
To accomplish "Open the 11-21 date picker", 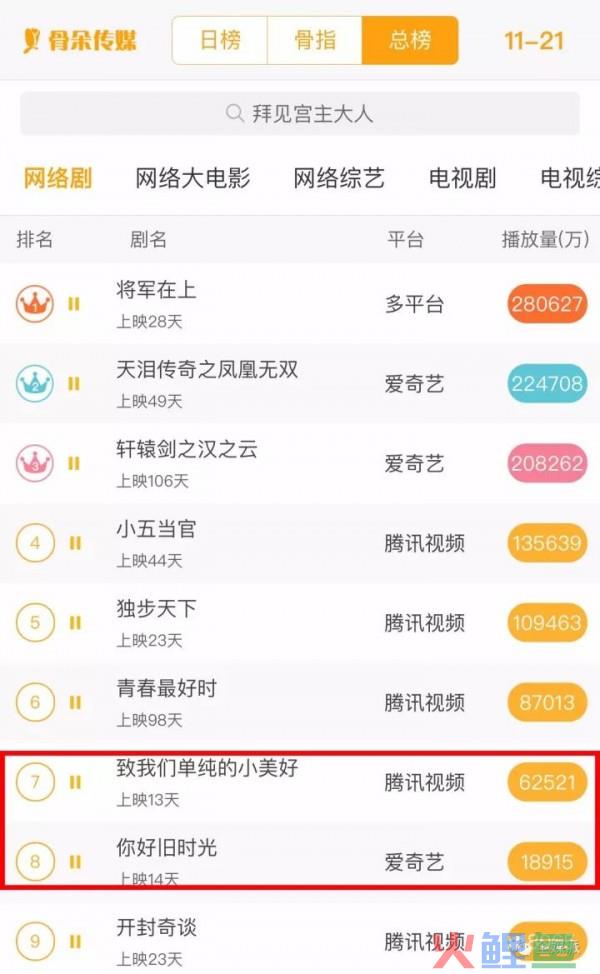I will pyautogui.click(x=534, y=41).
